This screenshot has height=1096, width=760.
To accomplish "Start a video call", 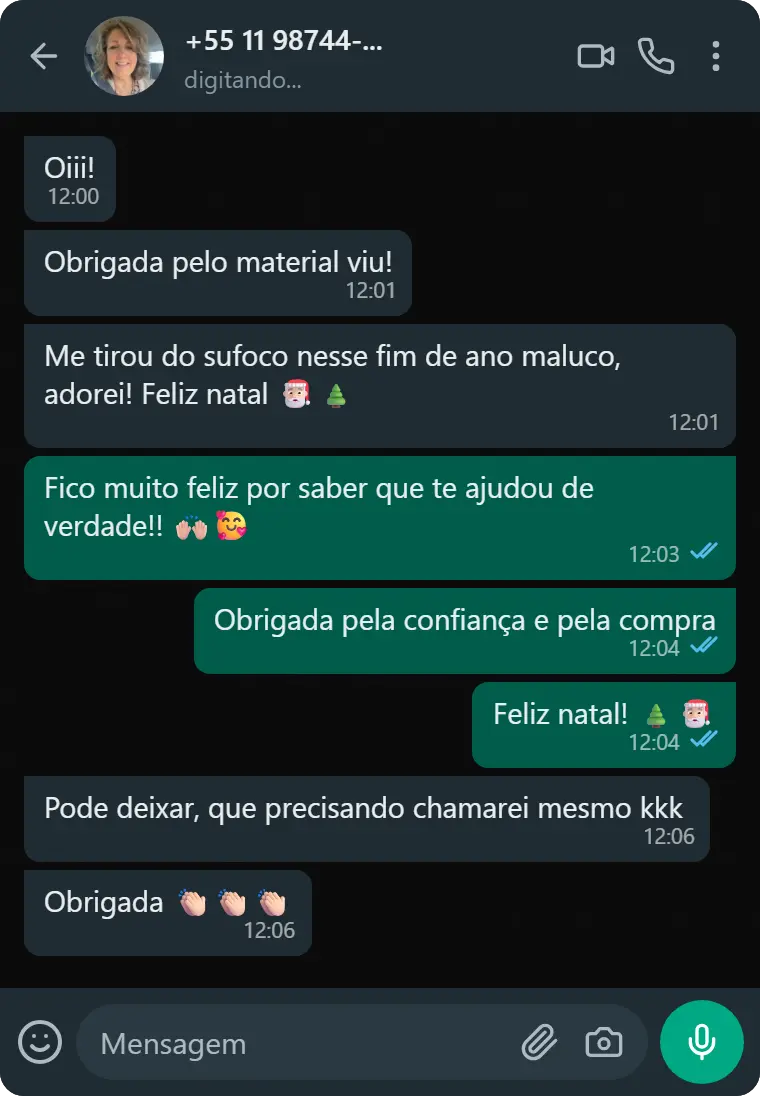I will click(x=596, y=56).
